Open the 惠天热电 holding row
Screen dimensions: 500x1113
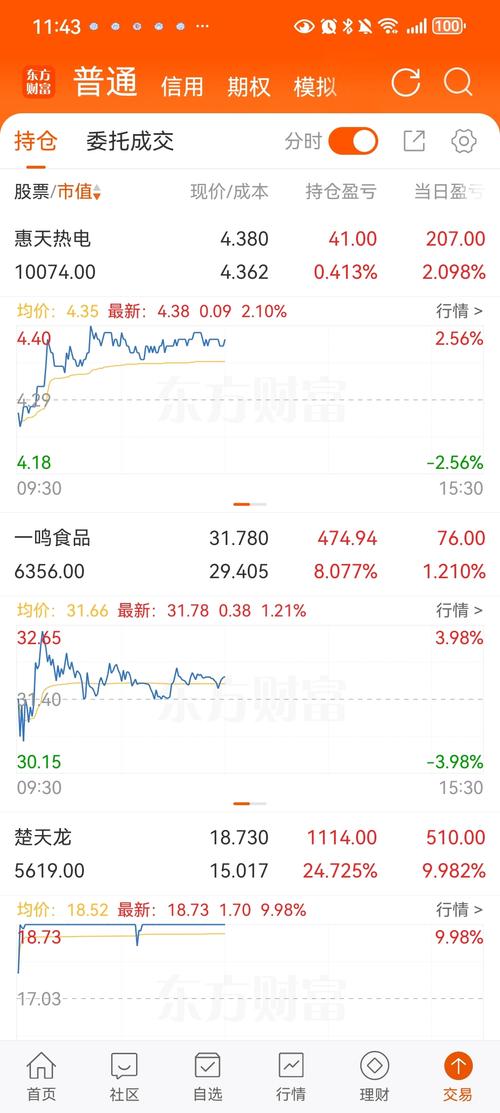point(250,256)
